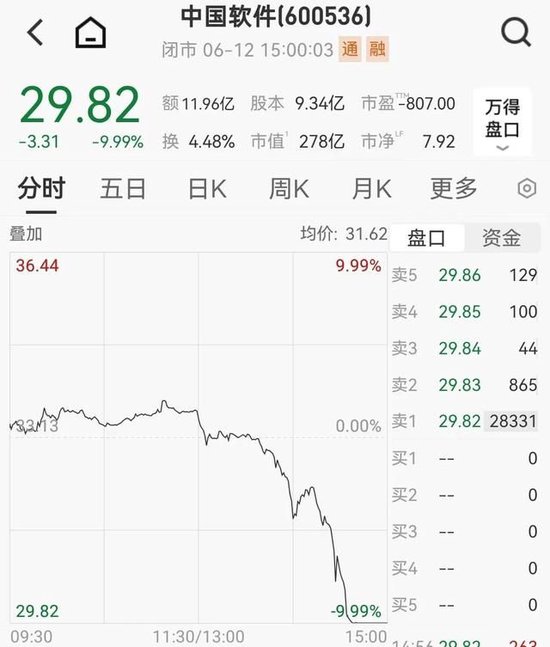
Task: Open stock search with the magnifier icon
Action: point(516,32)
